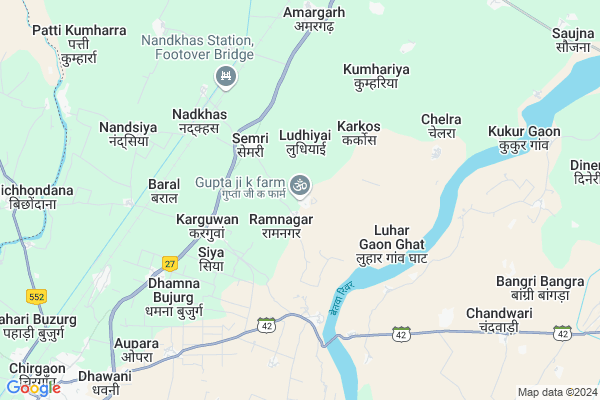Open the Nandkhas Station Footover Bridge marker
This screenshot has width=600, height=400.
(226, 75)
